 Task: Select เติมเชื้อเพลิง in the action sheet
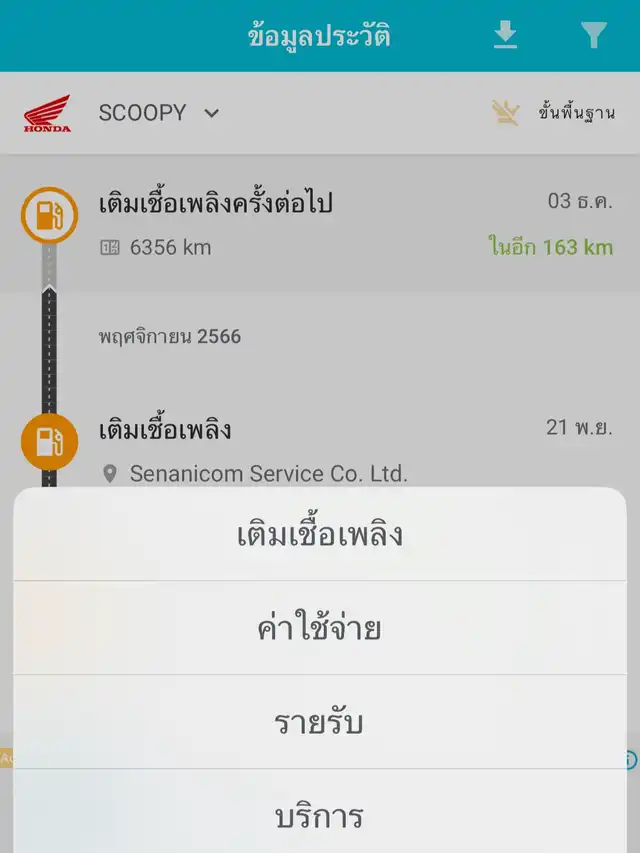tap(320, 535)
